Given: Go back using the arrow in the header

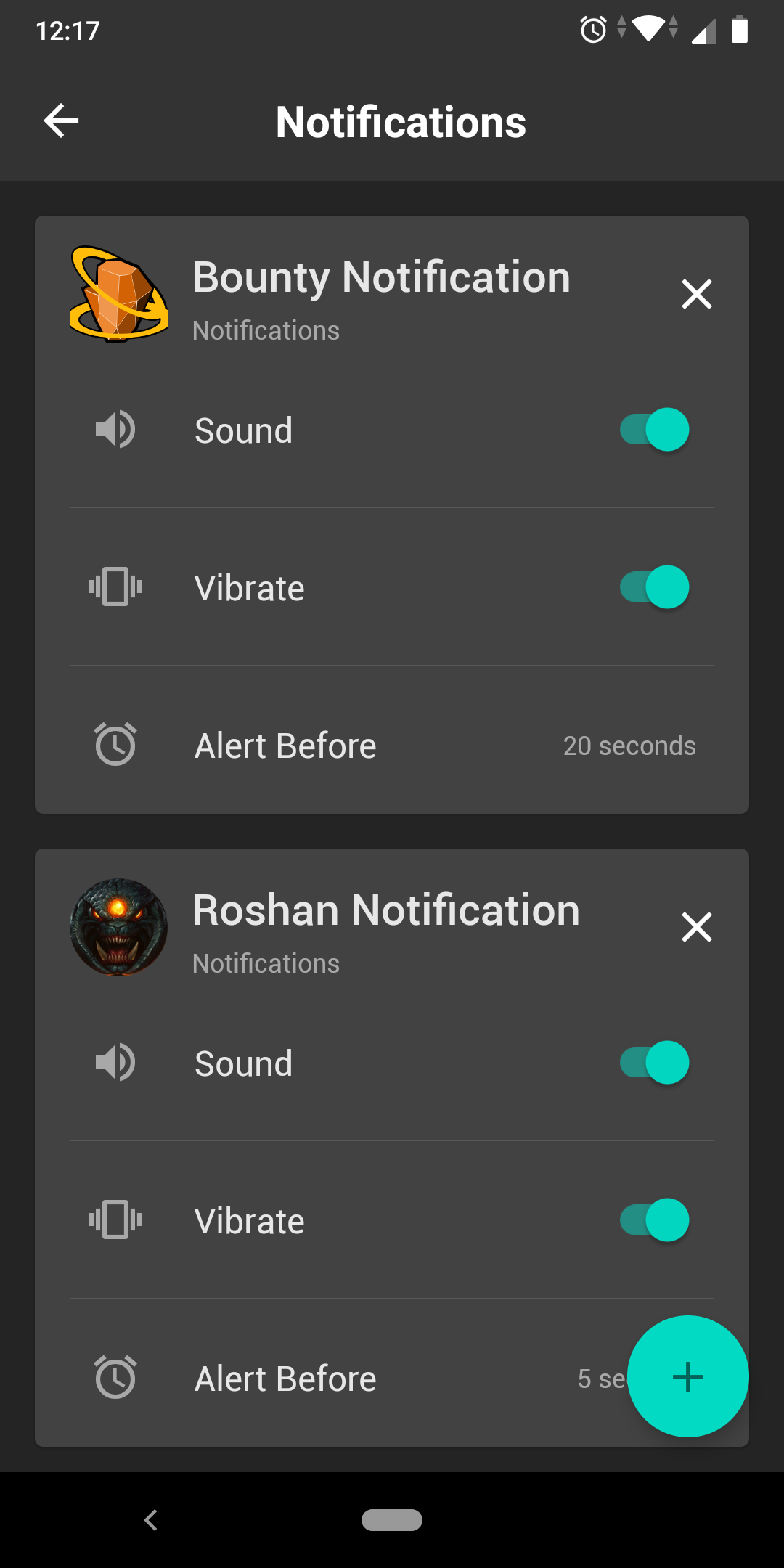Looking at the screenshot, I should tap(61, 121).
